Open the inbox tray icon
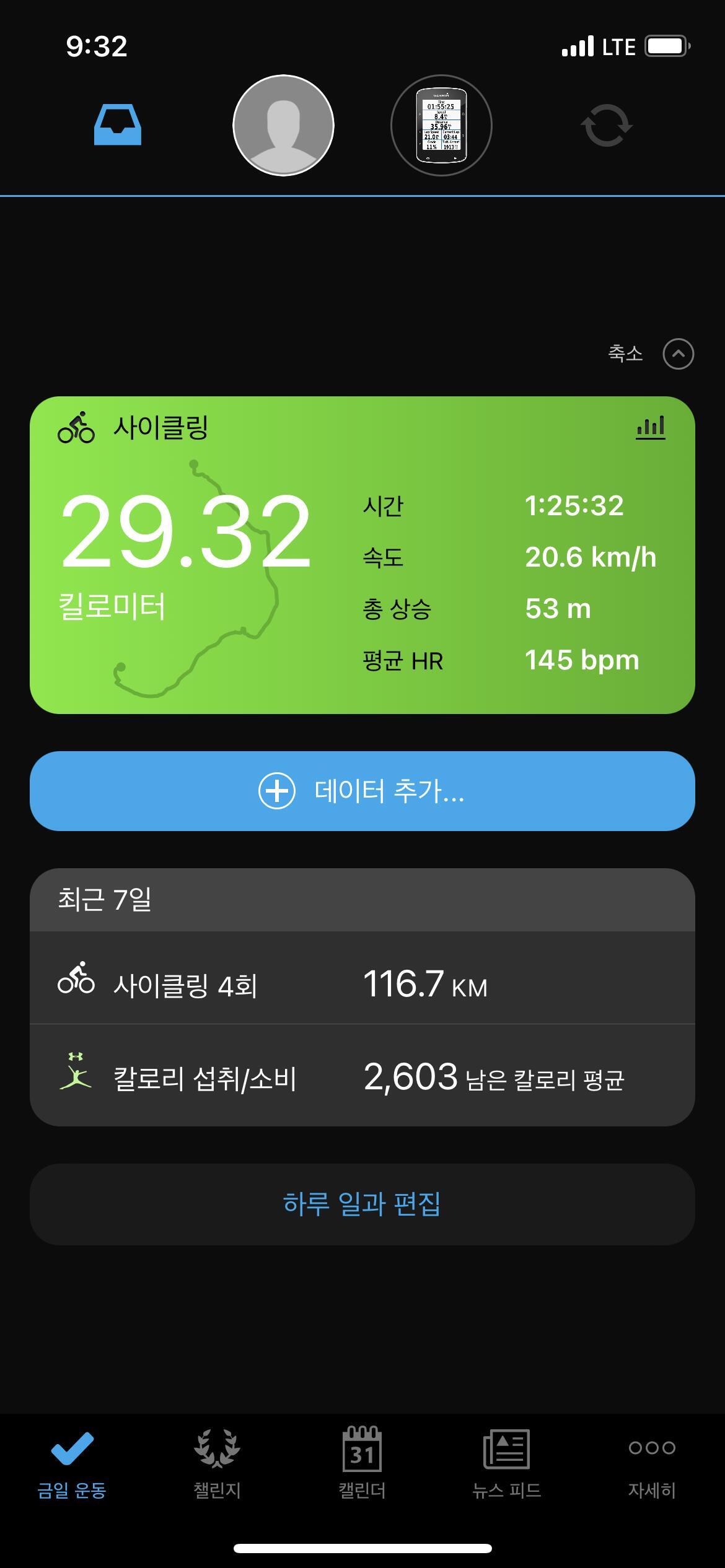The image size is (725, 1568). (118, 126)
